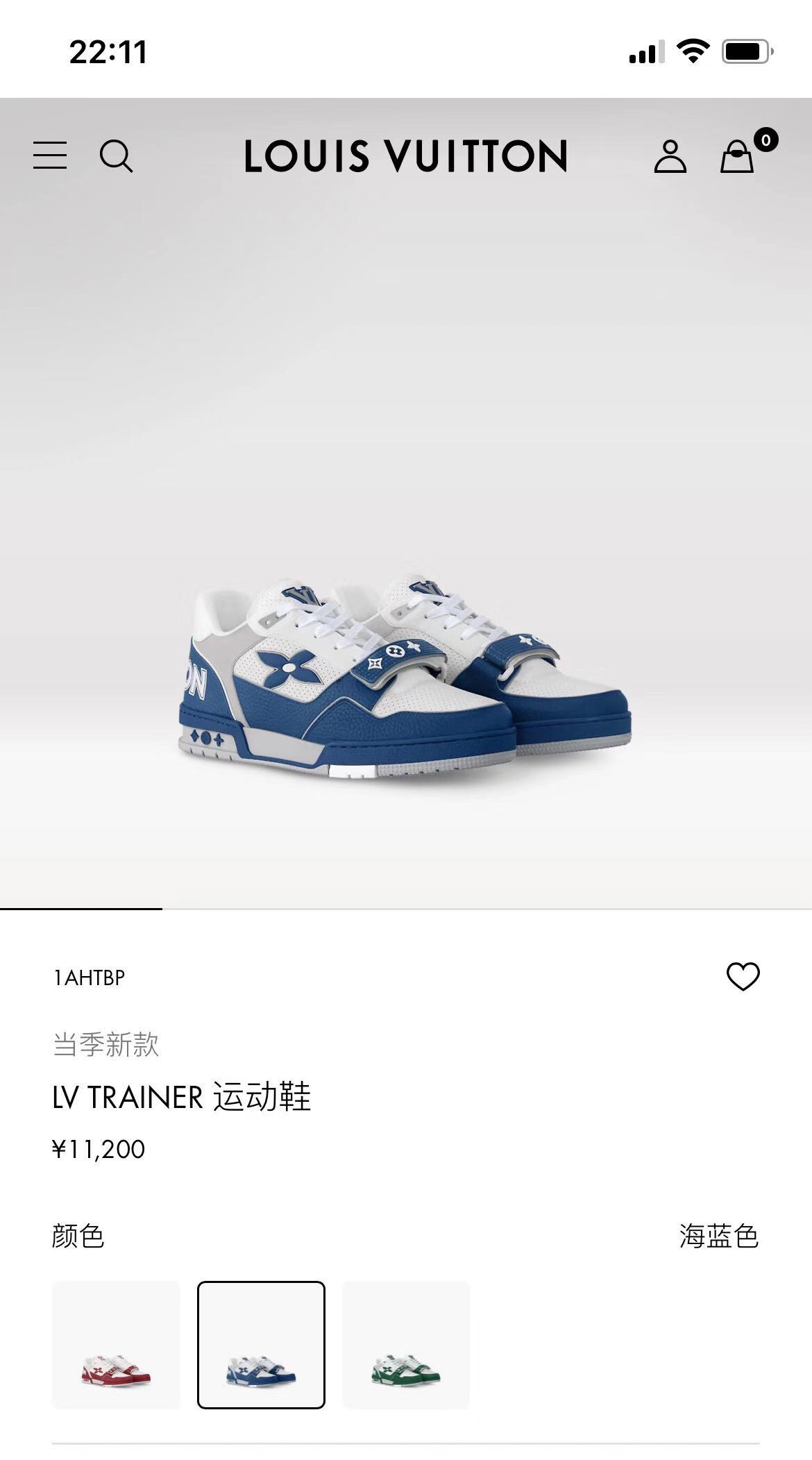Image resolution: width=812 pixels, height=1460 pixels.
Task: Add LV Trainer to wishlist heart
Action: tap(743, 977)
